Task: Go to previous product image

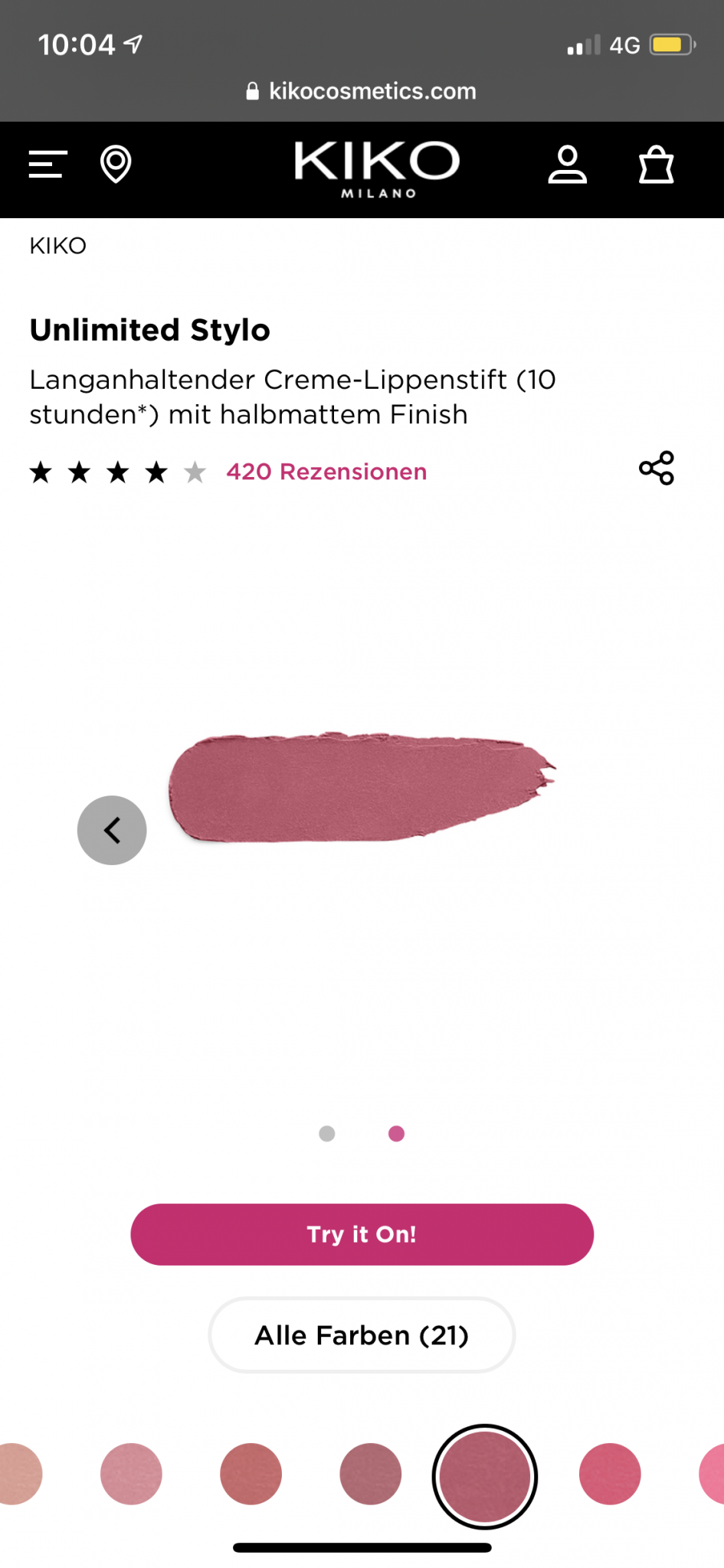Action: tap(112, 830)
